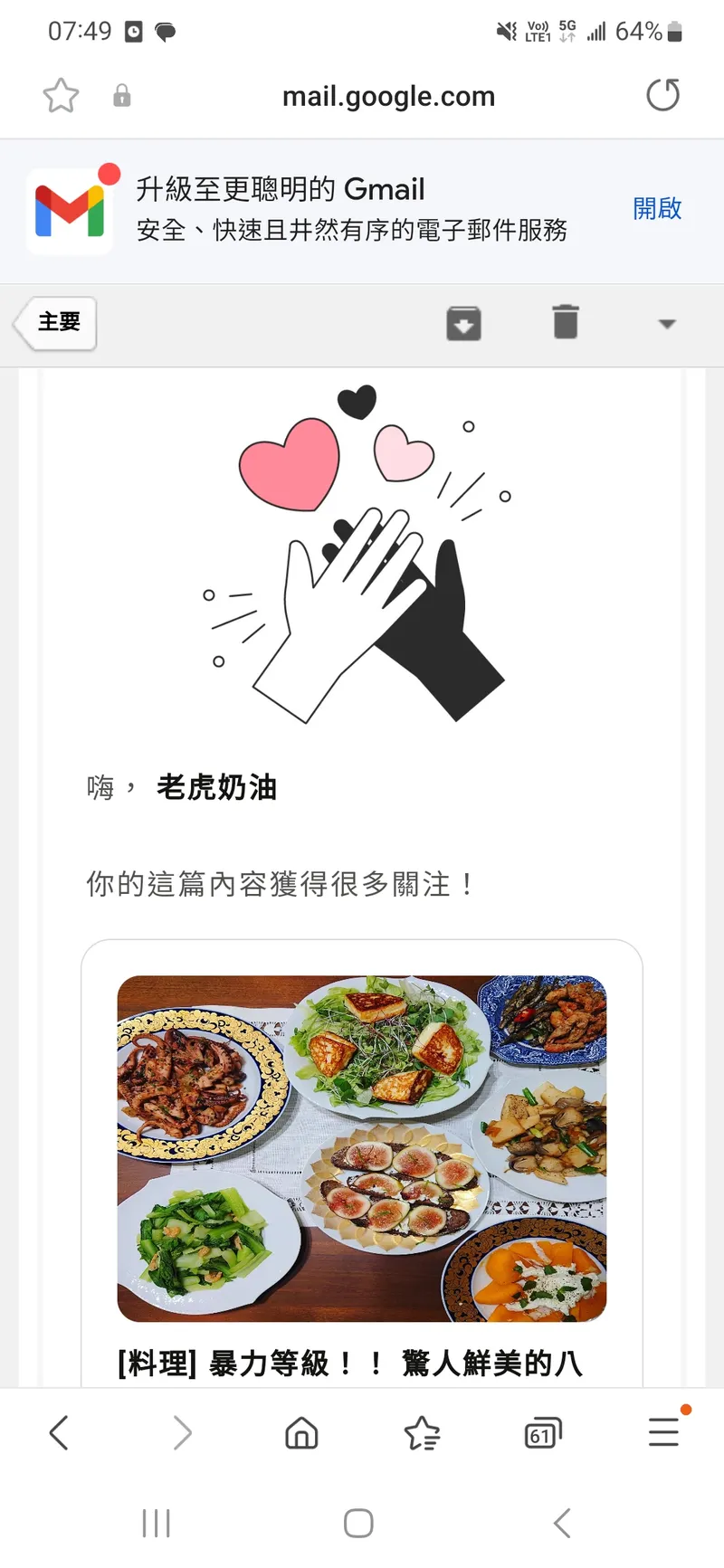Reload the mail.google.com page
The width and height of the screenshot is (724, 1568).
click(x=662, y=95)
